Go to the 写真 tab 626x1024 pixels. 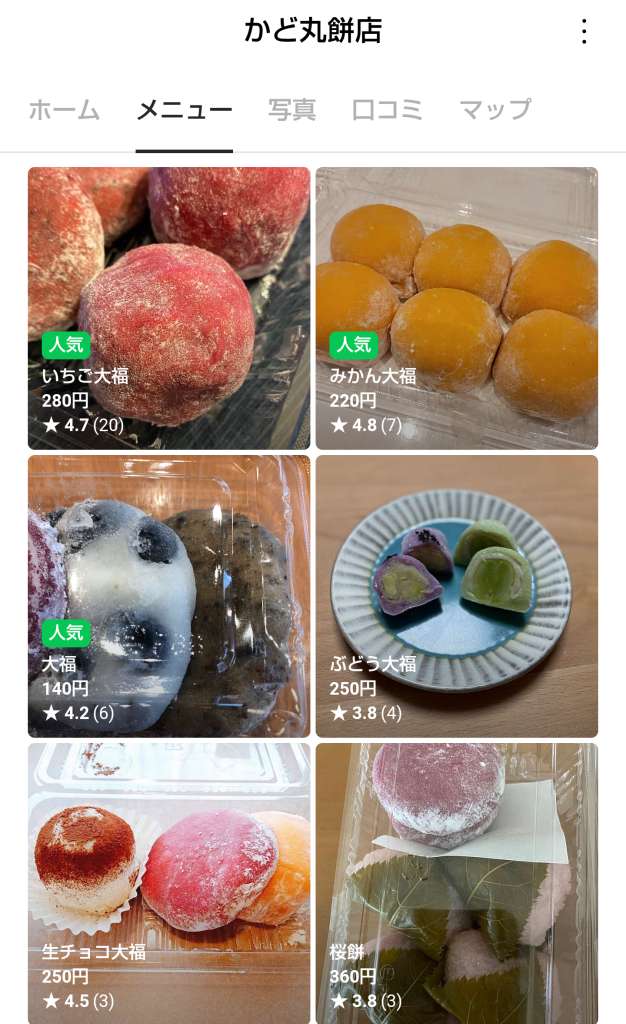[x=292, y=110]
